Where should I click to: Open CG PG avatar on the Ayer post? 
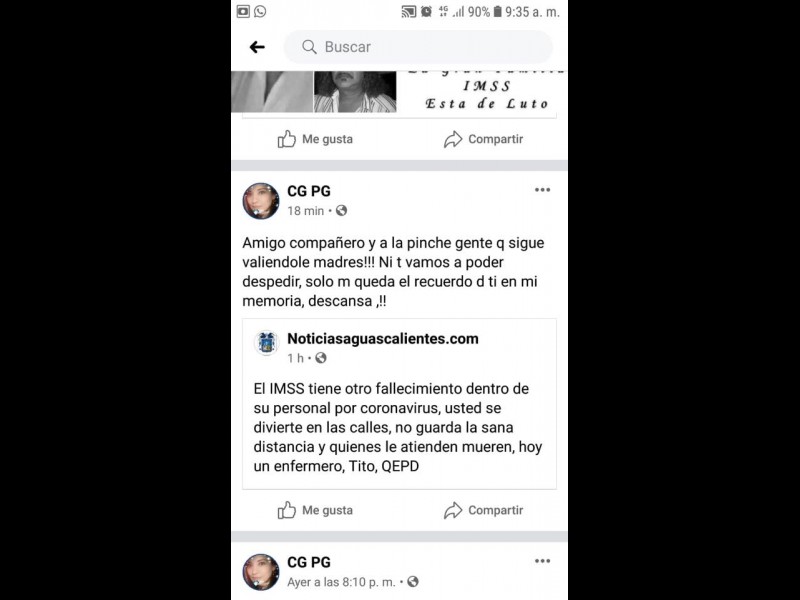coord(261,571)
